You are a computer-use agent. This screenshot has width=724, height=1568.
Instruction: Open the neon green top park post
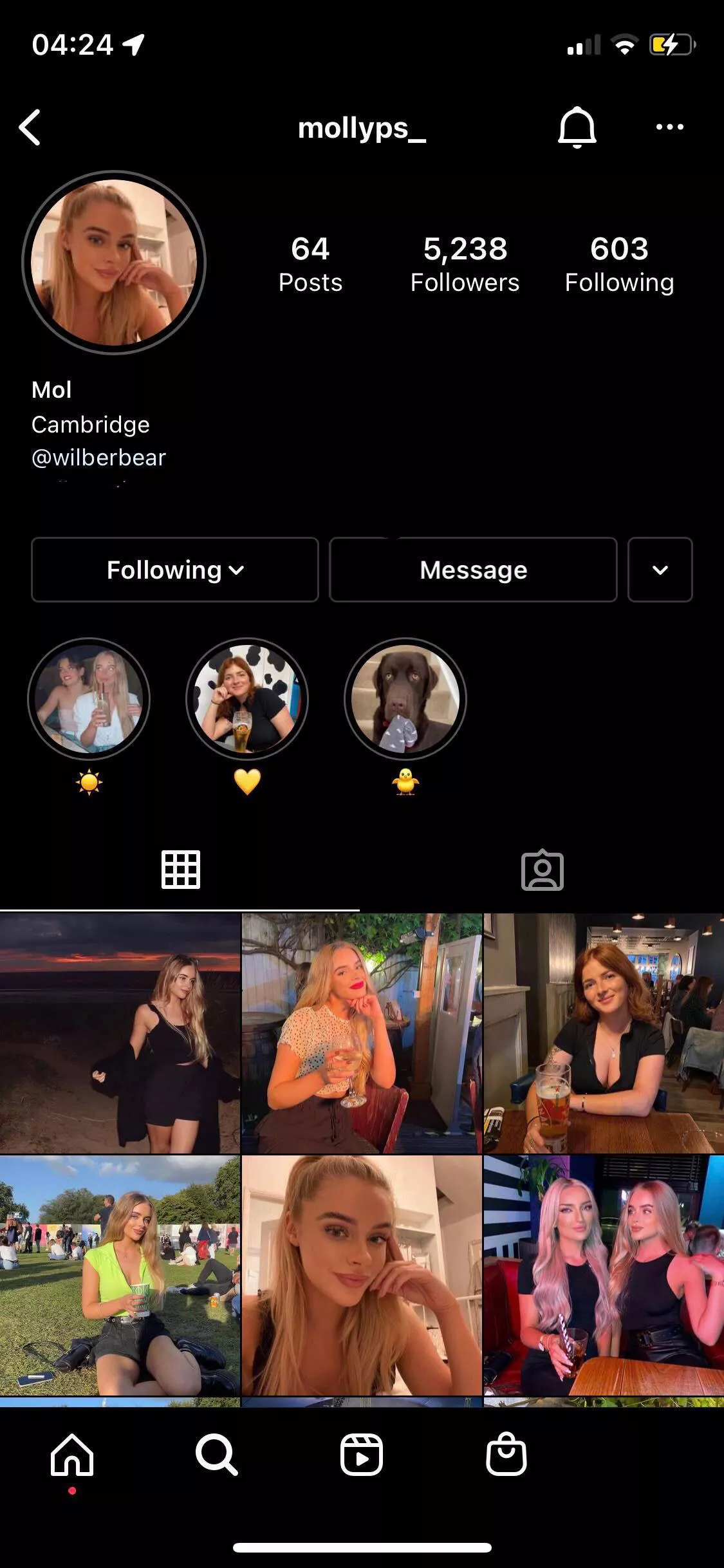click(120, 1275)
